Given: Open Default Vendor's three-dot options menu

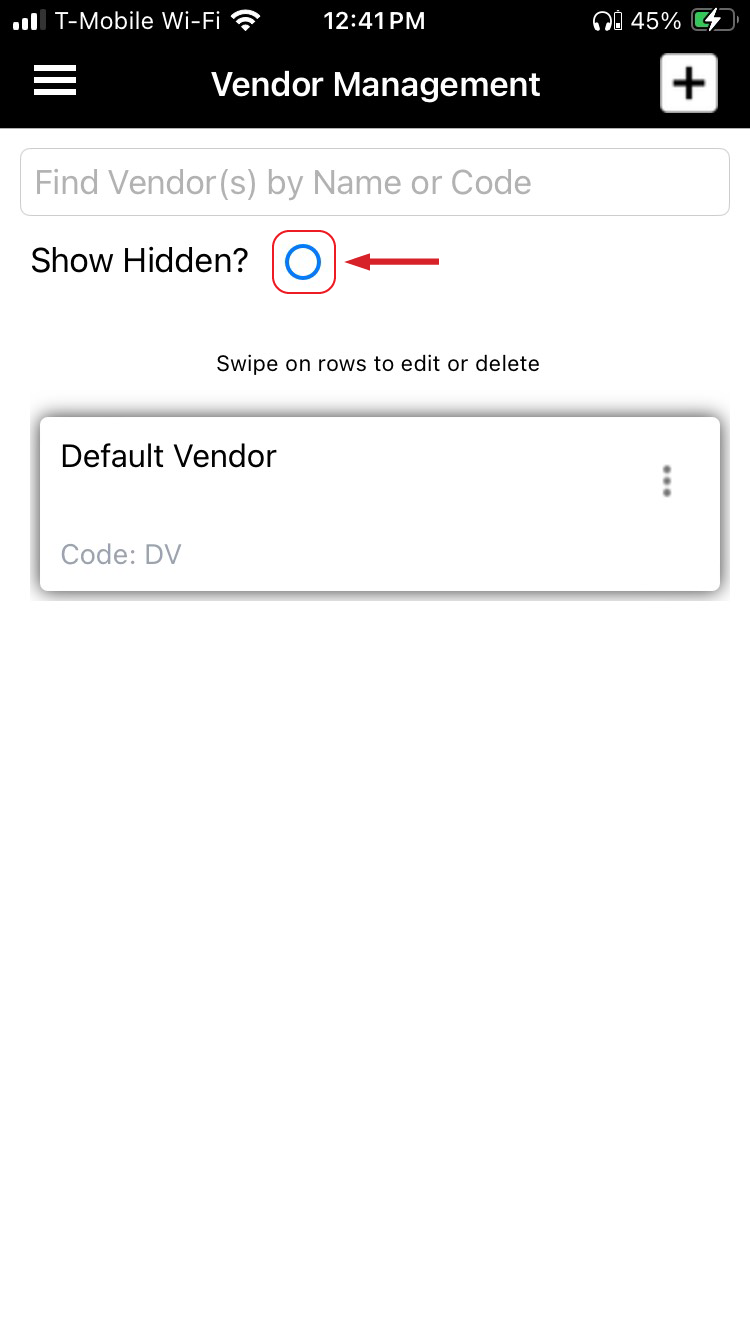Looking at the screenshot, I should click(667, 481).
